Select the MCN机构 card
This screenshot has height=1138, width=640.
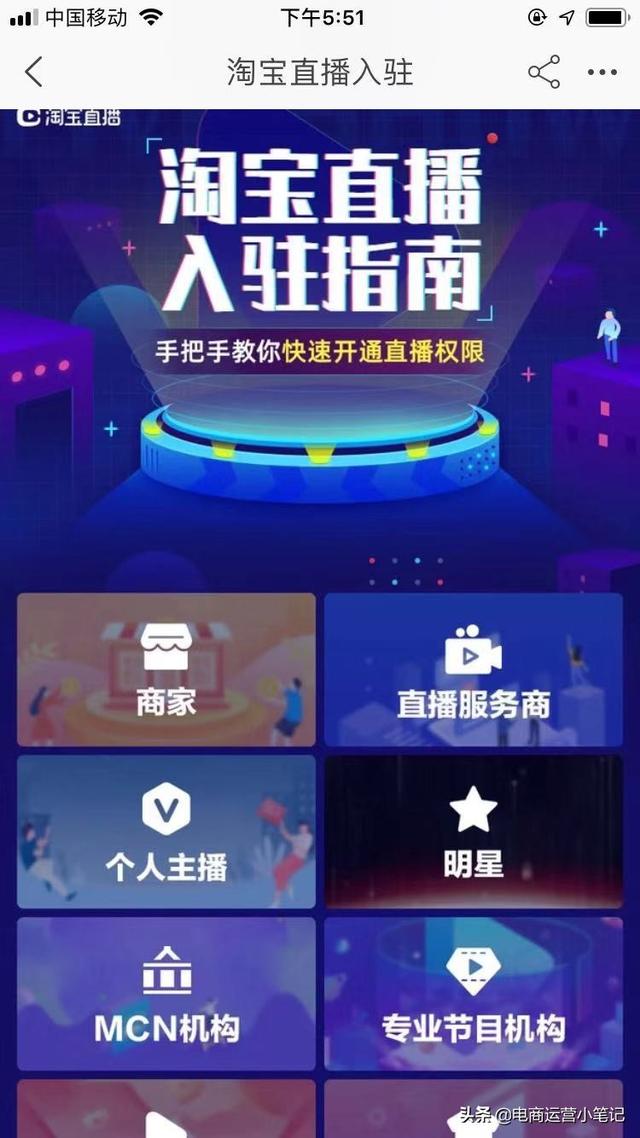[166, 993]
